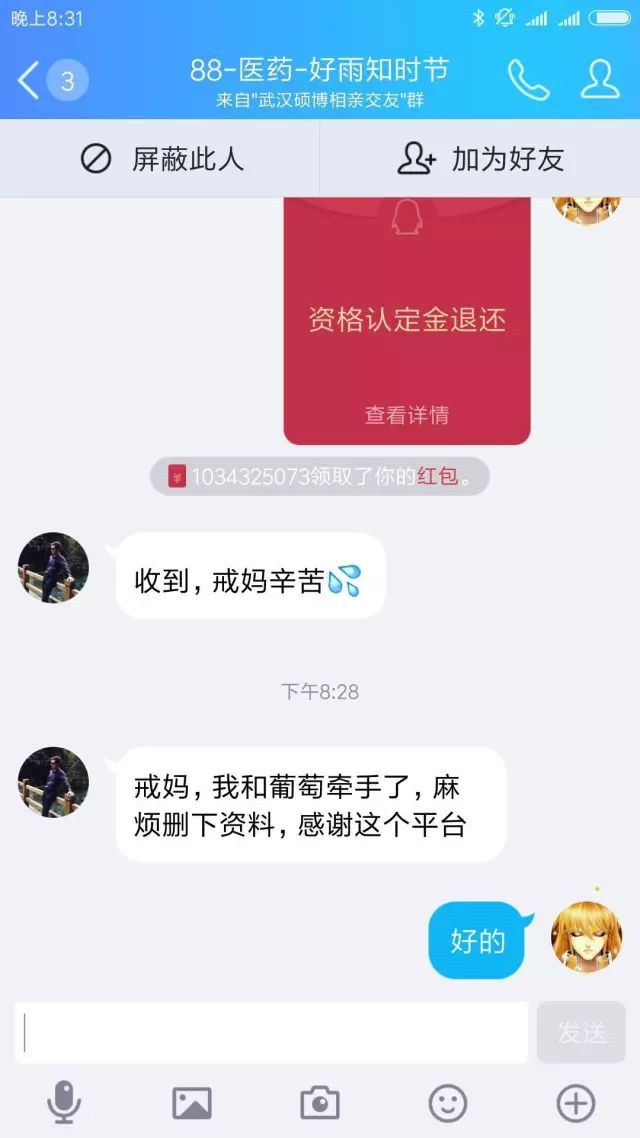Viewport: 640px width, 1138px height.
Task: Focus the message text input field
Action: [272, 1032]
